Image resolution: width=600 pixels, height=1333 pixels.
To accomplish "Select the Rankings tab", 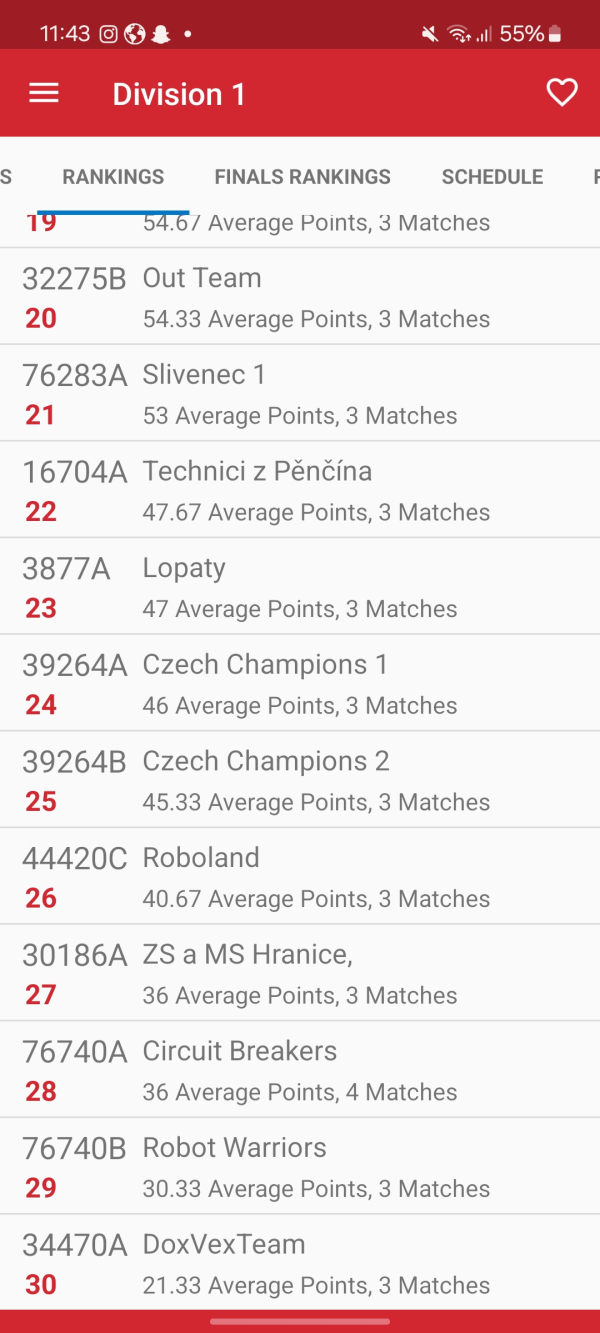I will [x=113, y=177].
